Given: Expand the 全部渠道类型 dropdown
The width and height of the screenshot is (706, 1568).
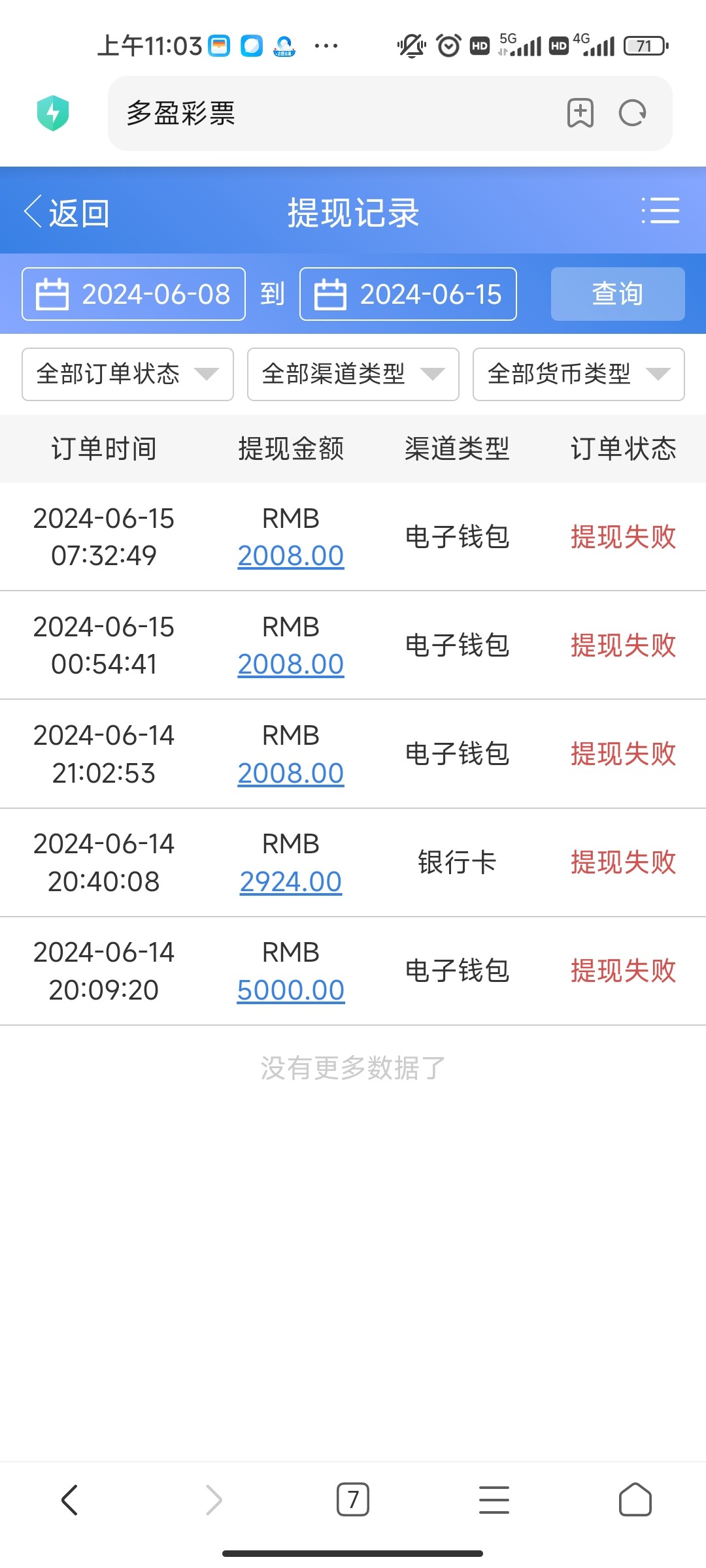Looking at the screenshot, I should click(352, 374).
